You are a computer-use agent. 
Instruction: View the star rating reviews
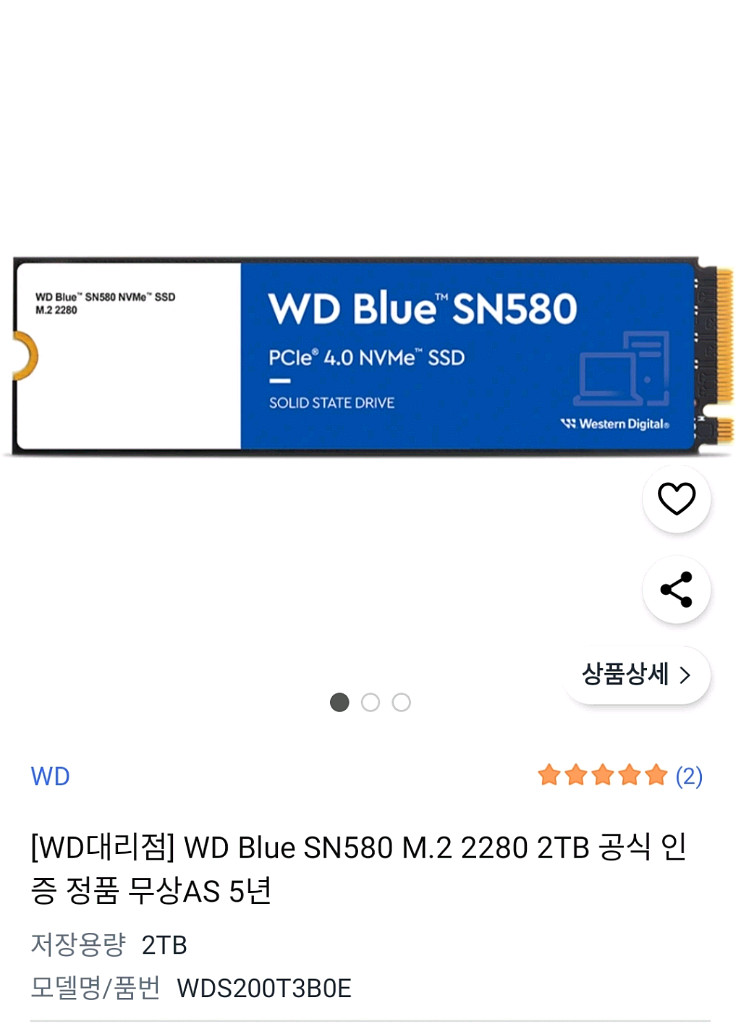point(619,776)
